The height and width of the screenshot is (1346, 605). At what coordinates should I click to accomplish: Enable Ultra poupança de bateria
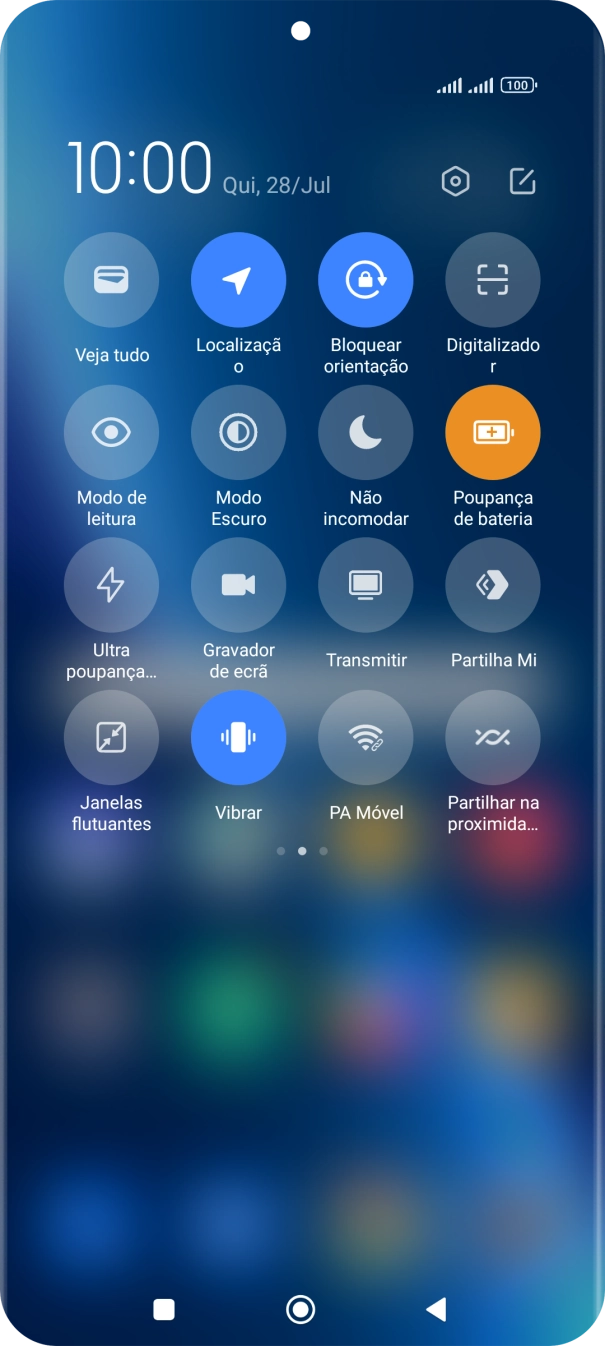[x=111, y=585]
